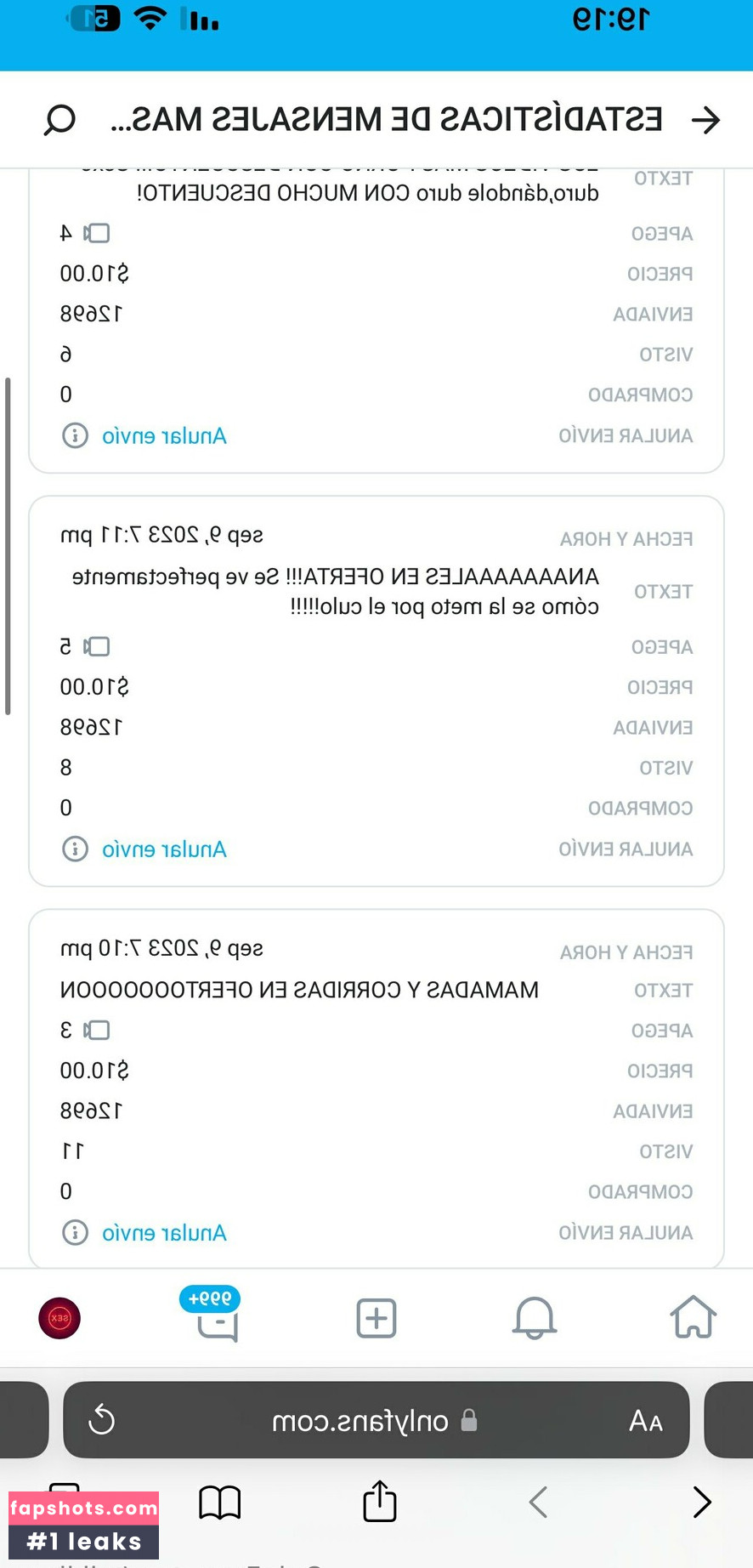Open the browser bookmarks
753x1568 pixels.
(220, 1502)
